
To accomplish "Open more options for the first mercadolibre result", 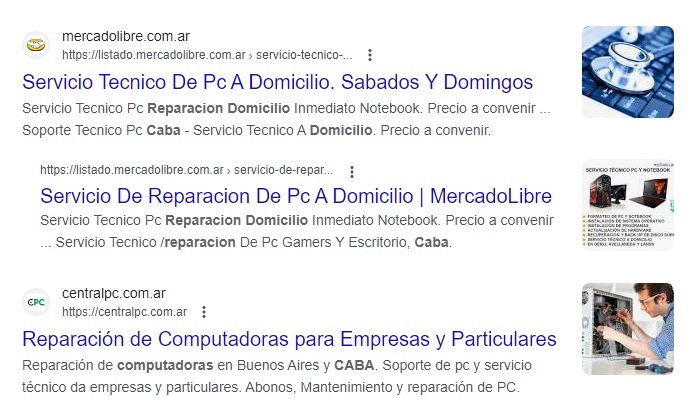I will click(370, 55).
